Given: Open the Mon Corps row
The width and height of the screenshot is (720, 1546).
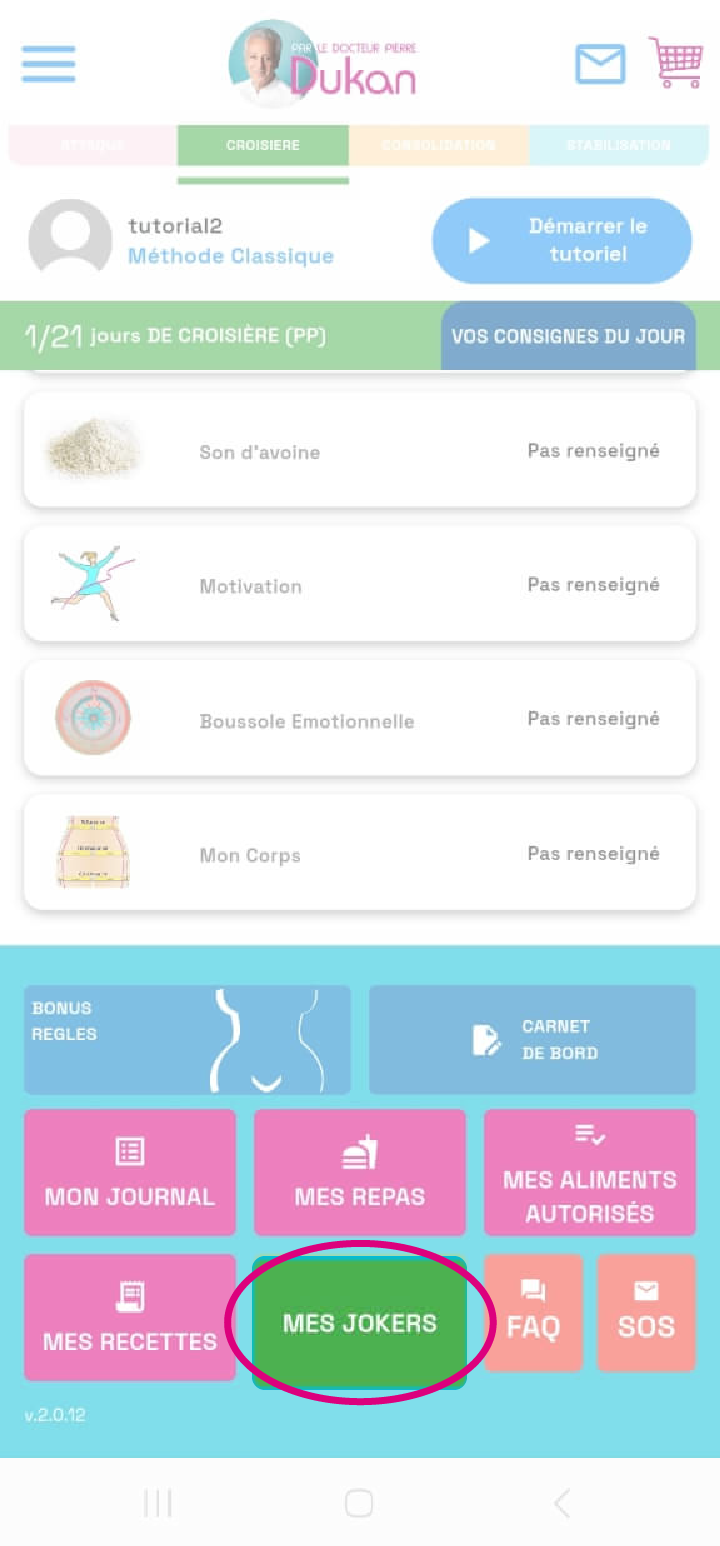Looking at the screenshot, I should click(x=360, y=853).
